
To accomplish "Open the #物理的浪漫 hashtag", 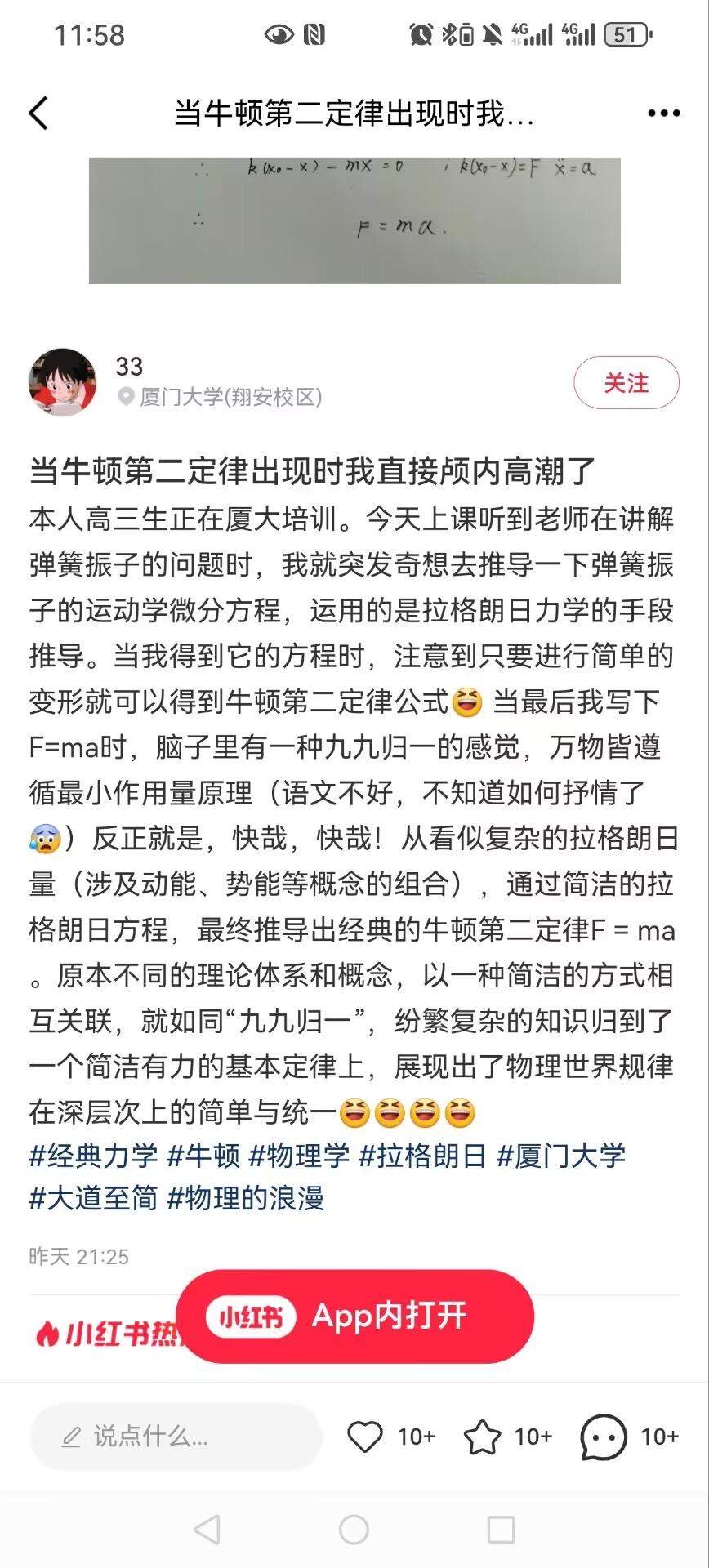I will (246, 1198).
